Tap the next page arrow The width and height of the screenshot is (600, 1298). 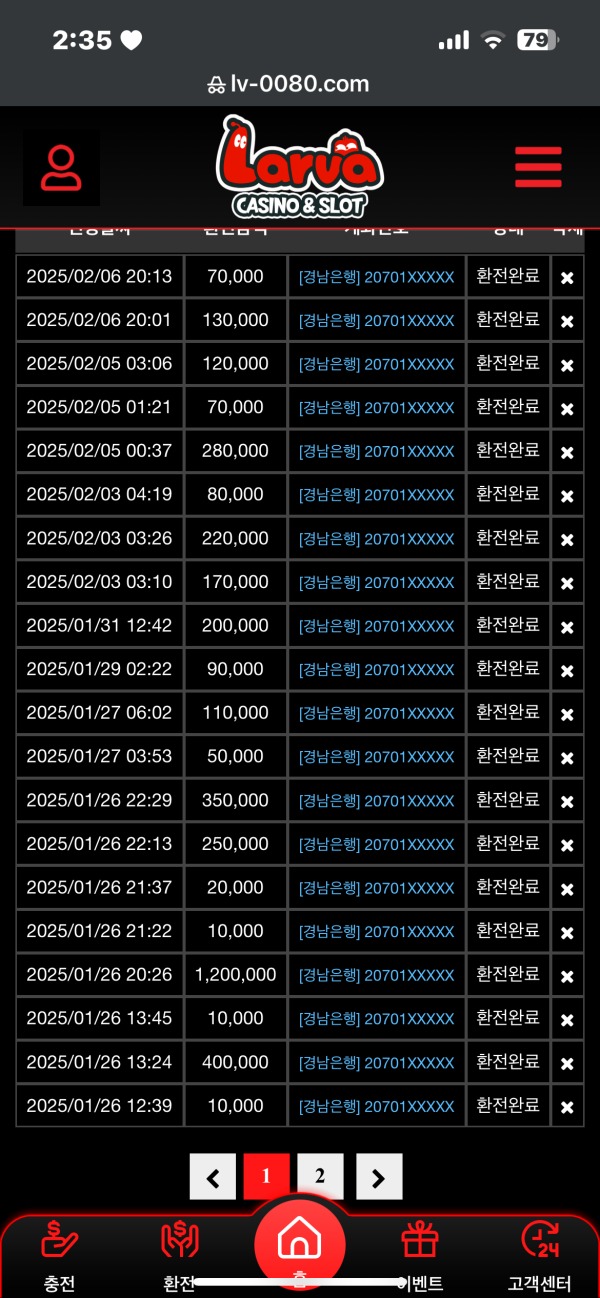tap(379, 1177)
